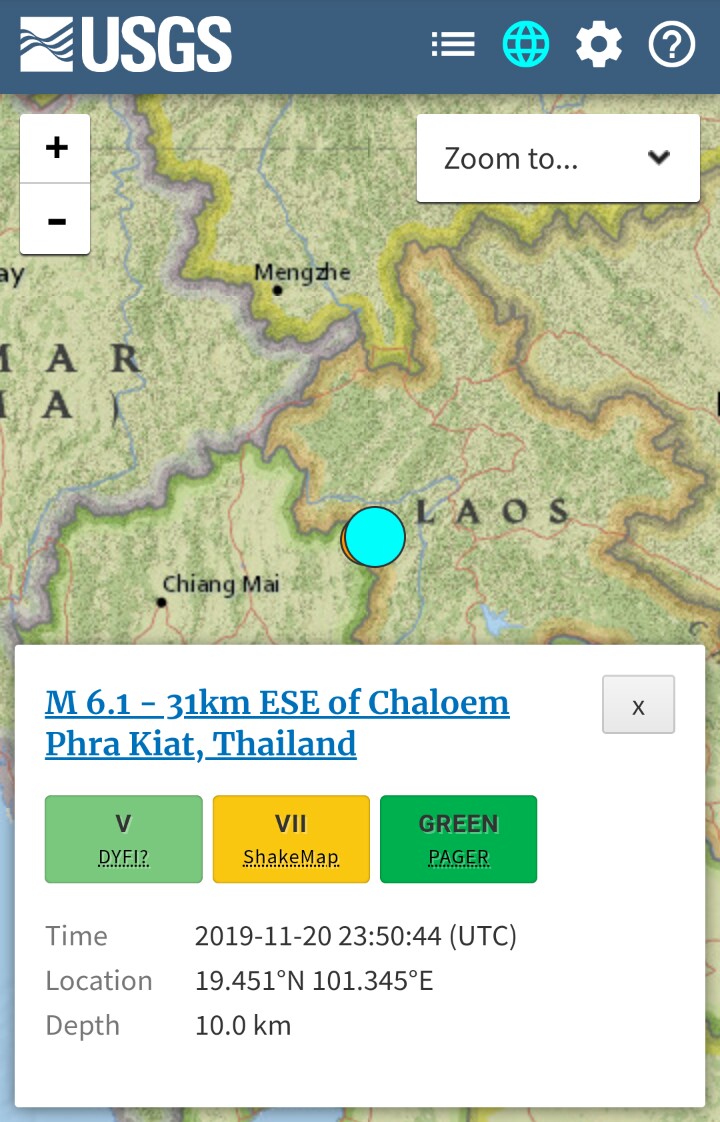
Task: Close the earthquake details popup
Action: pos(638,705)
